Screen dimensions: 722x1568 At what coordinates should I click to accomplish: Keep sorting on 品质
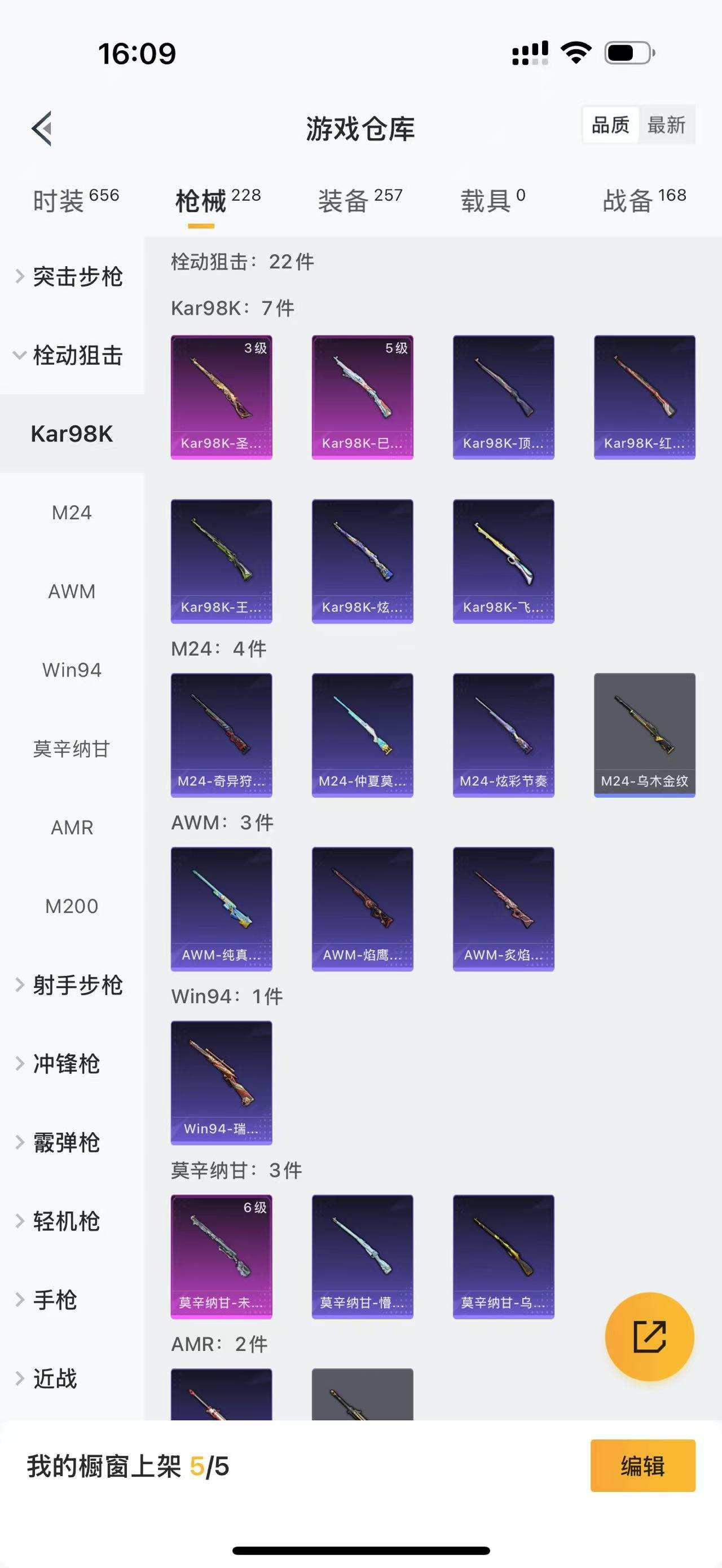point(610,125)
